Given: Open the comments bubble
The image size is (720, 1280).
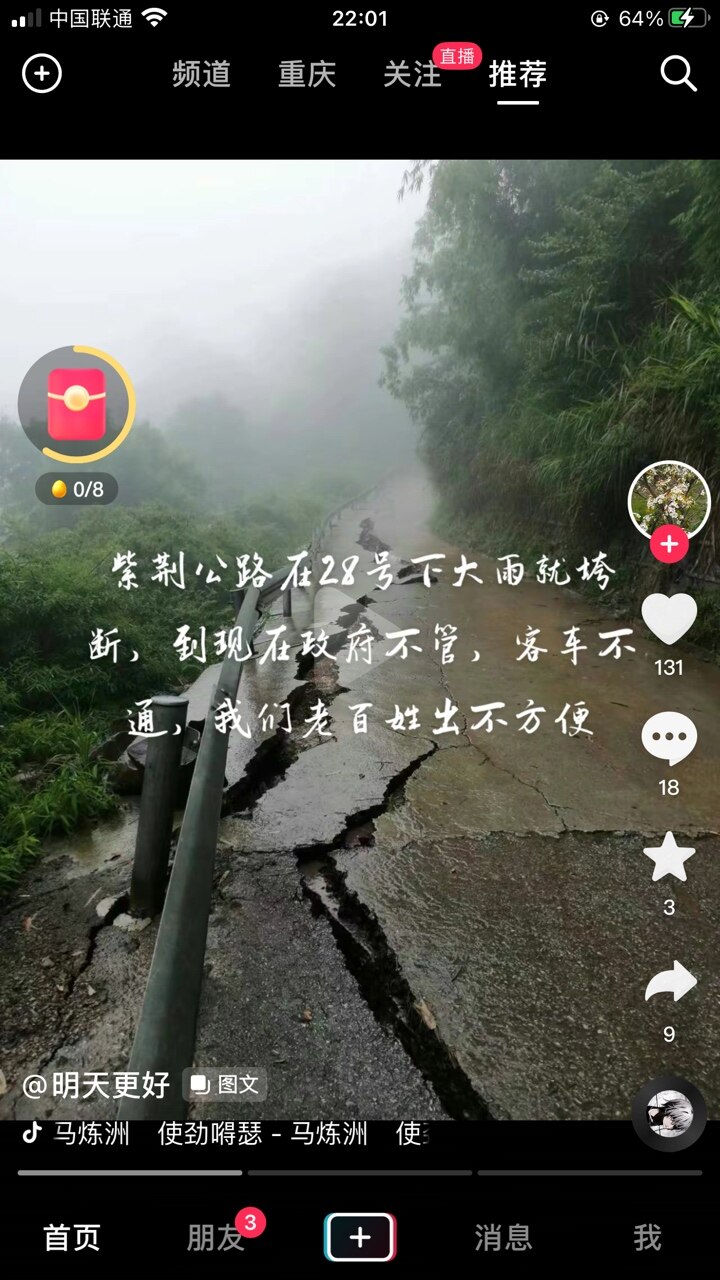Looking at the screenshot, I should (x=669, y=740).
